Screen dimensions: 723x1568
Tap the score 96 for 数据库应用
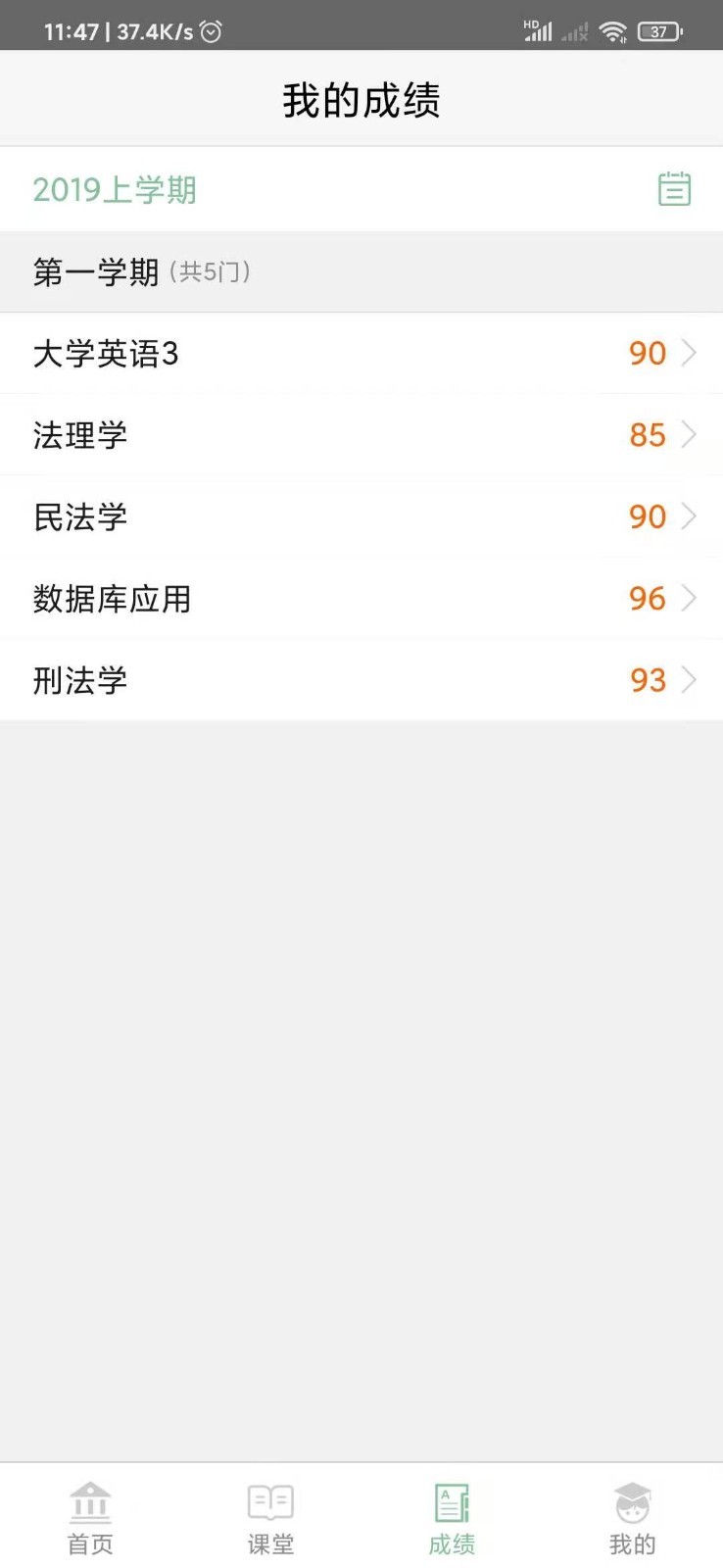click(x=648, y=598)
